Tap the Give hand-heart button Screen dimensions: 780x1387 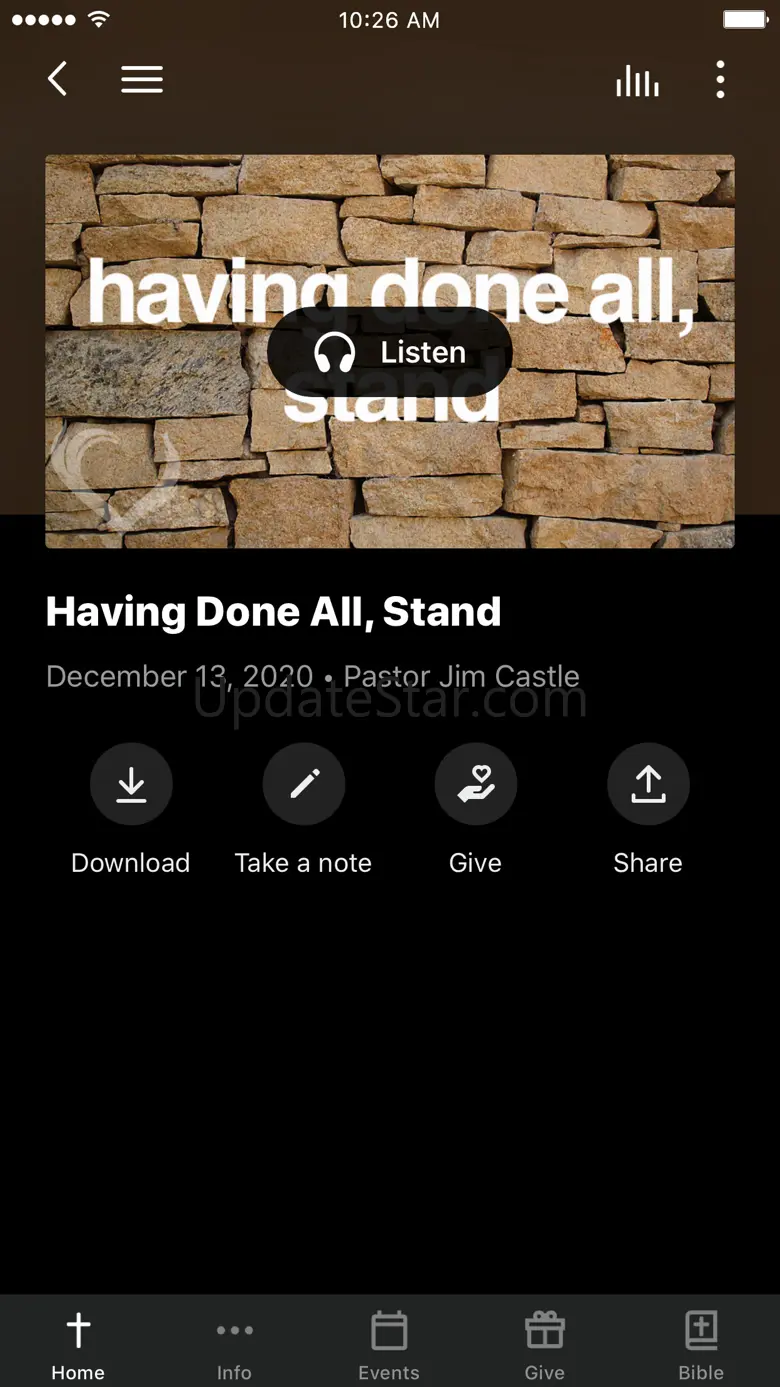click(x=476, y=785)
